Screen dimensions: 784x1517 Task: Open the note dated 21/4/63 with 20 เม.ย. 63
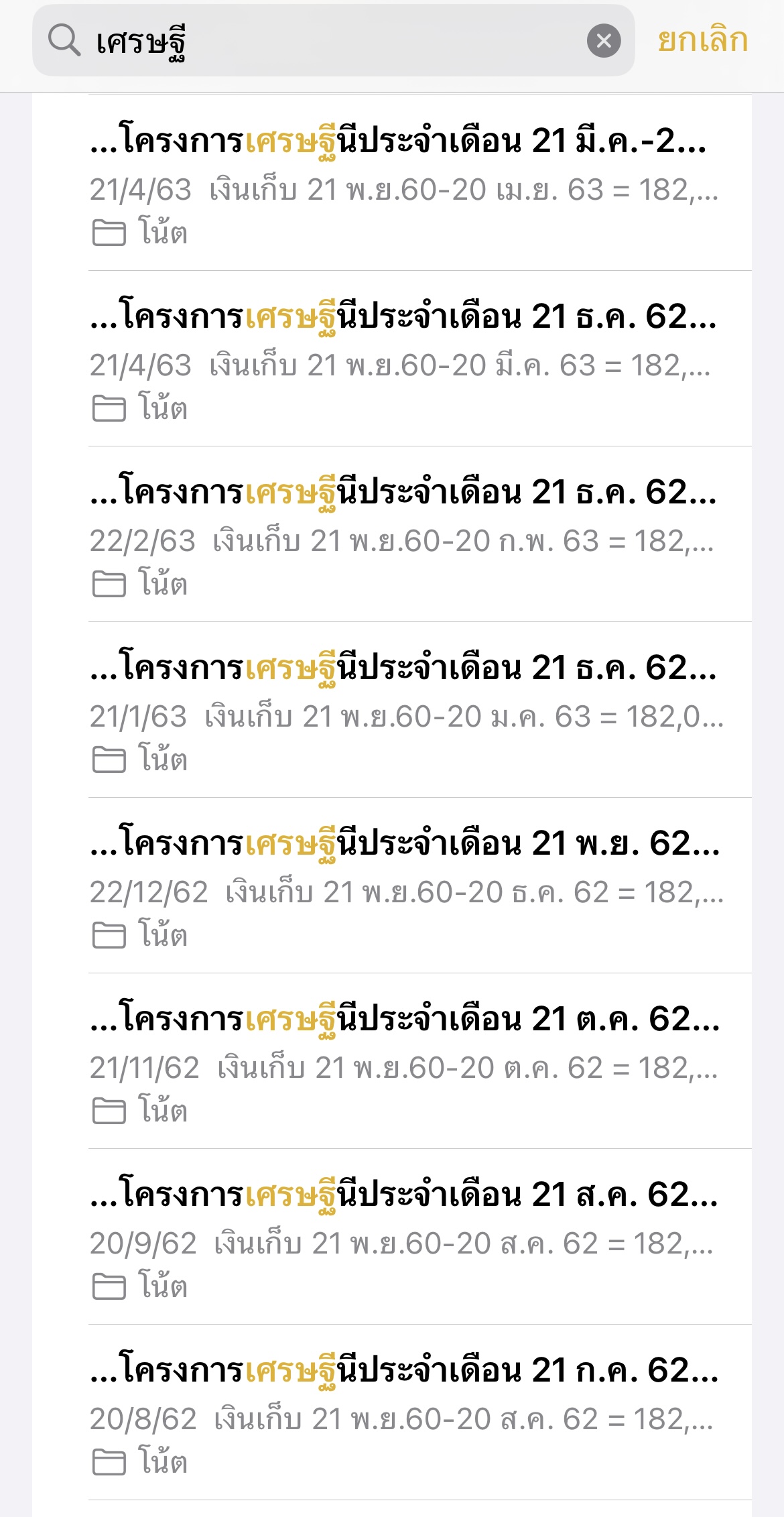click(419, 183)
